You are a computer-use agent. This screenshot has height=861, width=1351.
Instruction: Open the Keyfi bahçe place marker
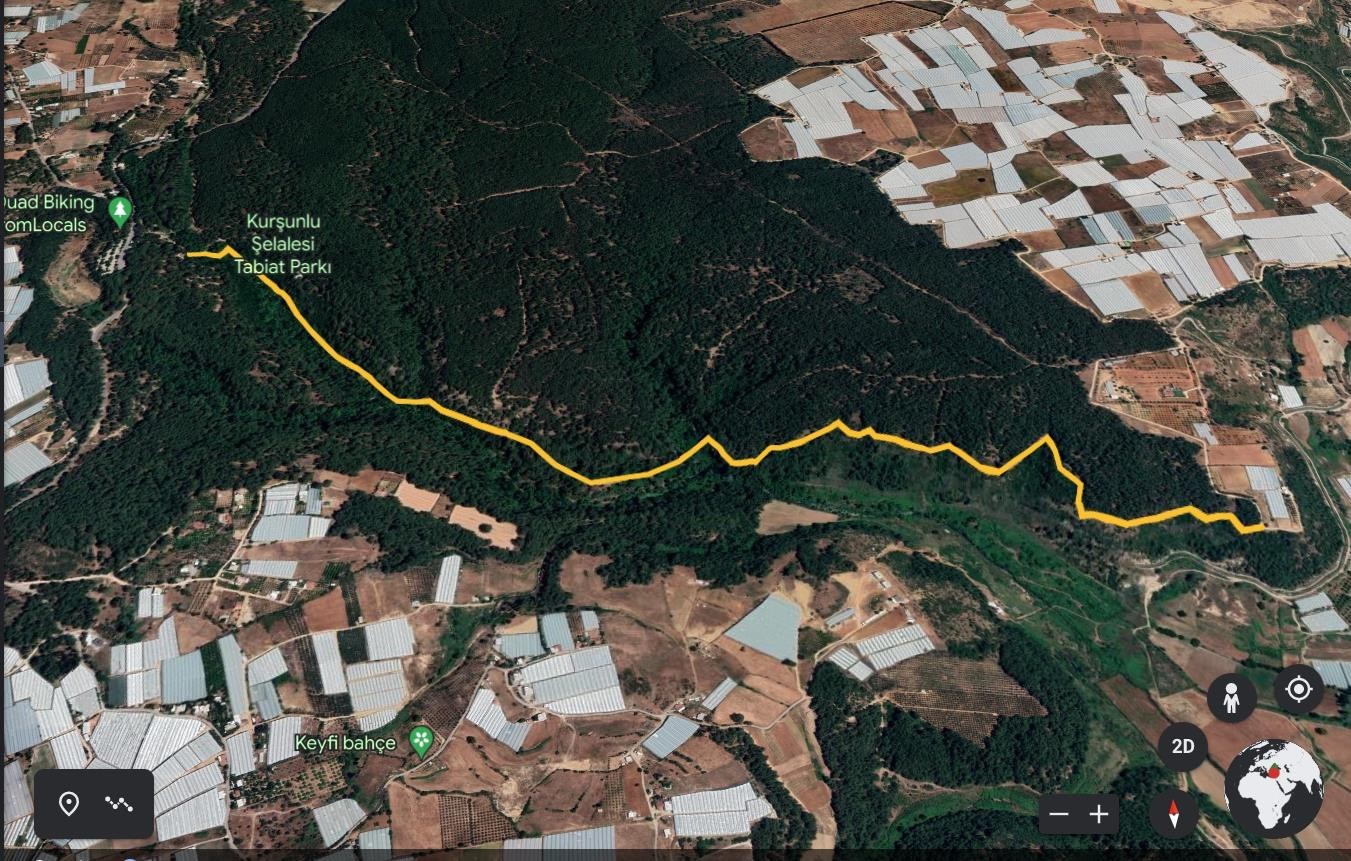[421, 742]
